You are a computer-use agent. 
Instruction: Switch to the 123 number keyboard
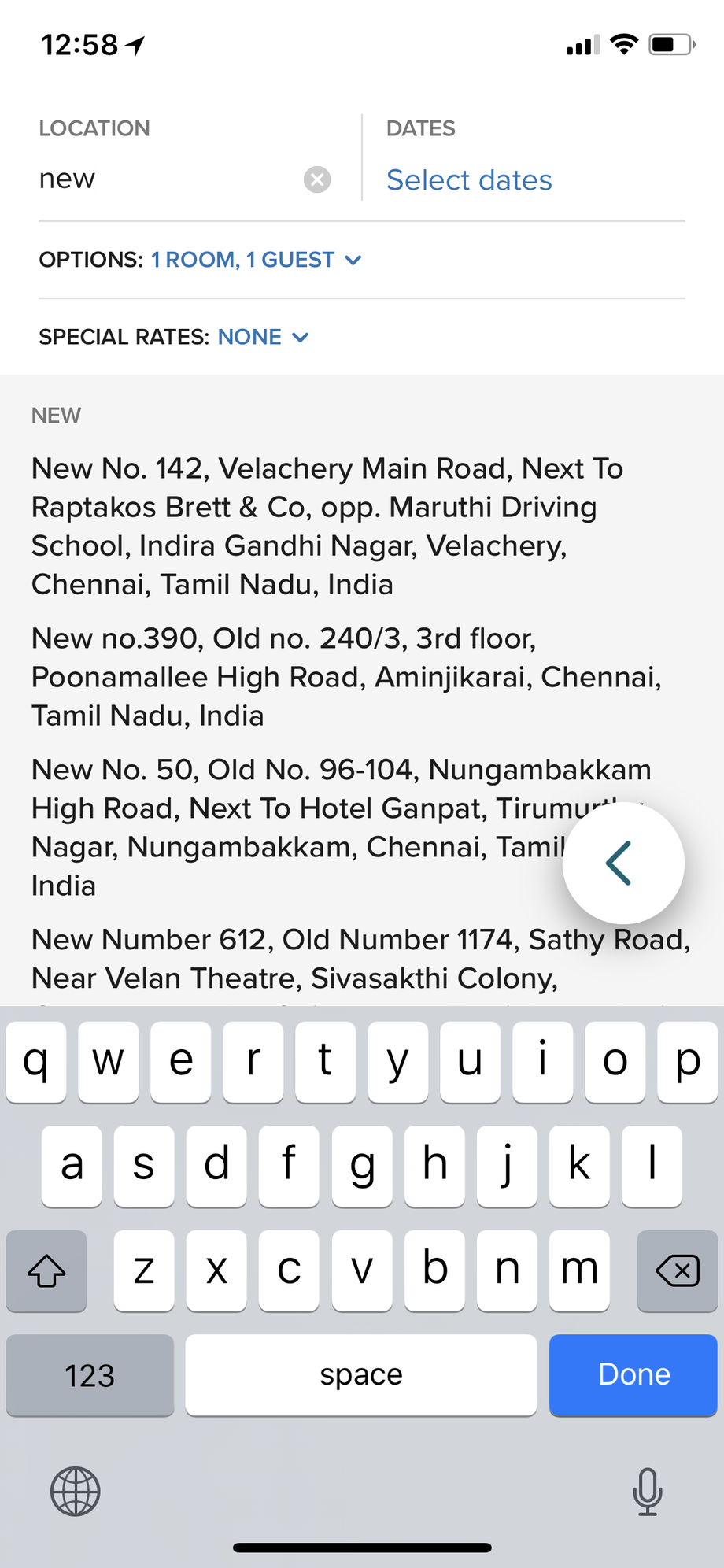click(90, 1375)
